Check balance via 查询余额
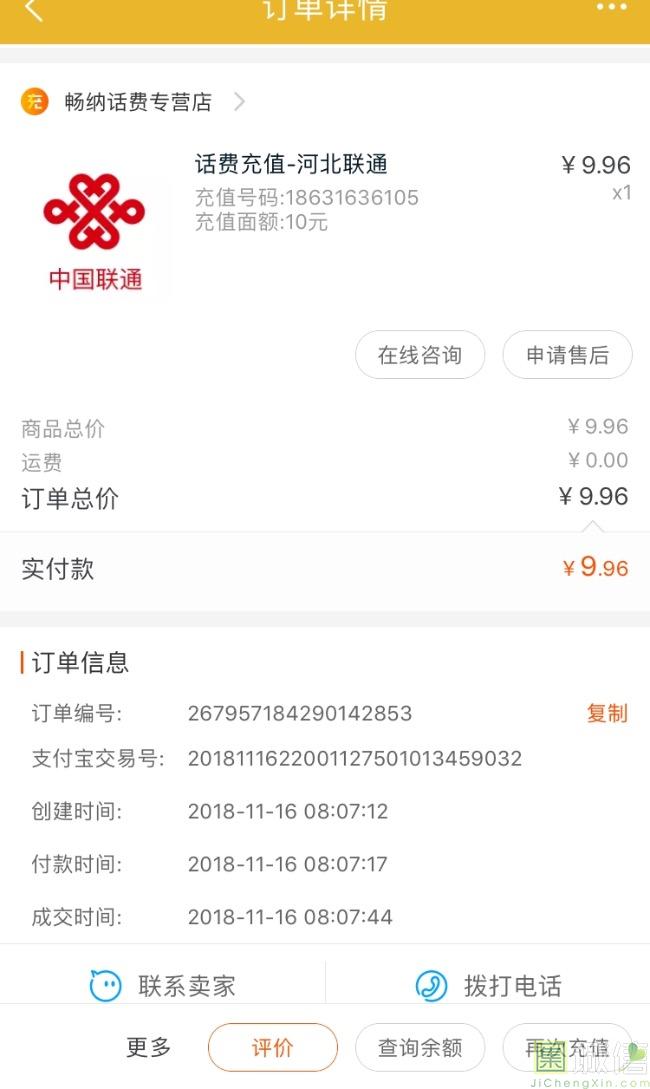This screenshot has height=1089, width=650. pyautogui.click(x=420, y=1047)
